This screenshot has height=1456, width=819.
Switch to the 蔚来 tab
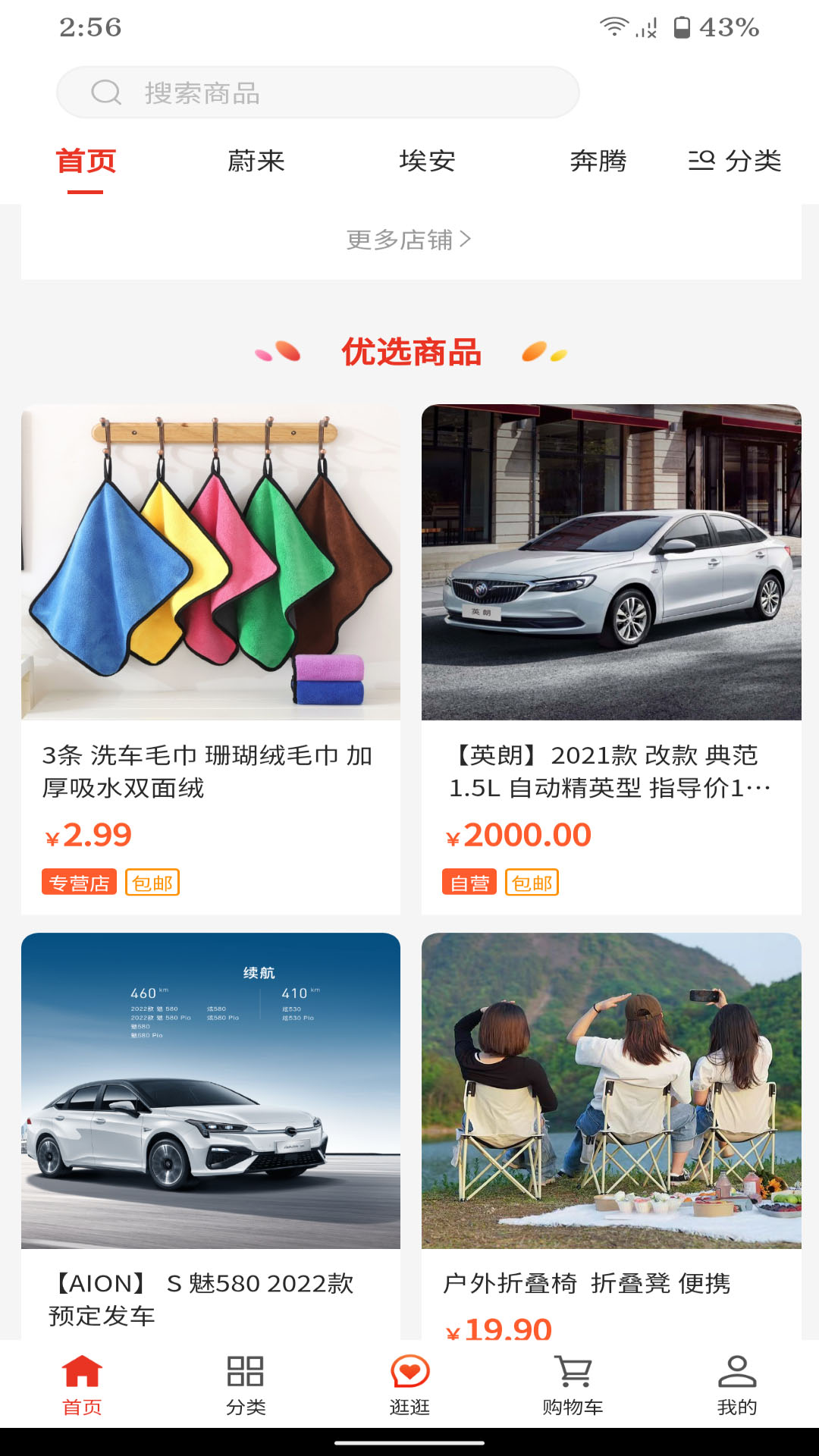(x=256, y=162)
